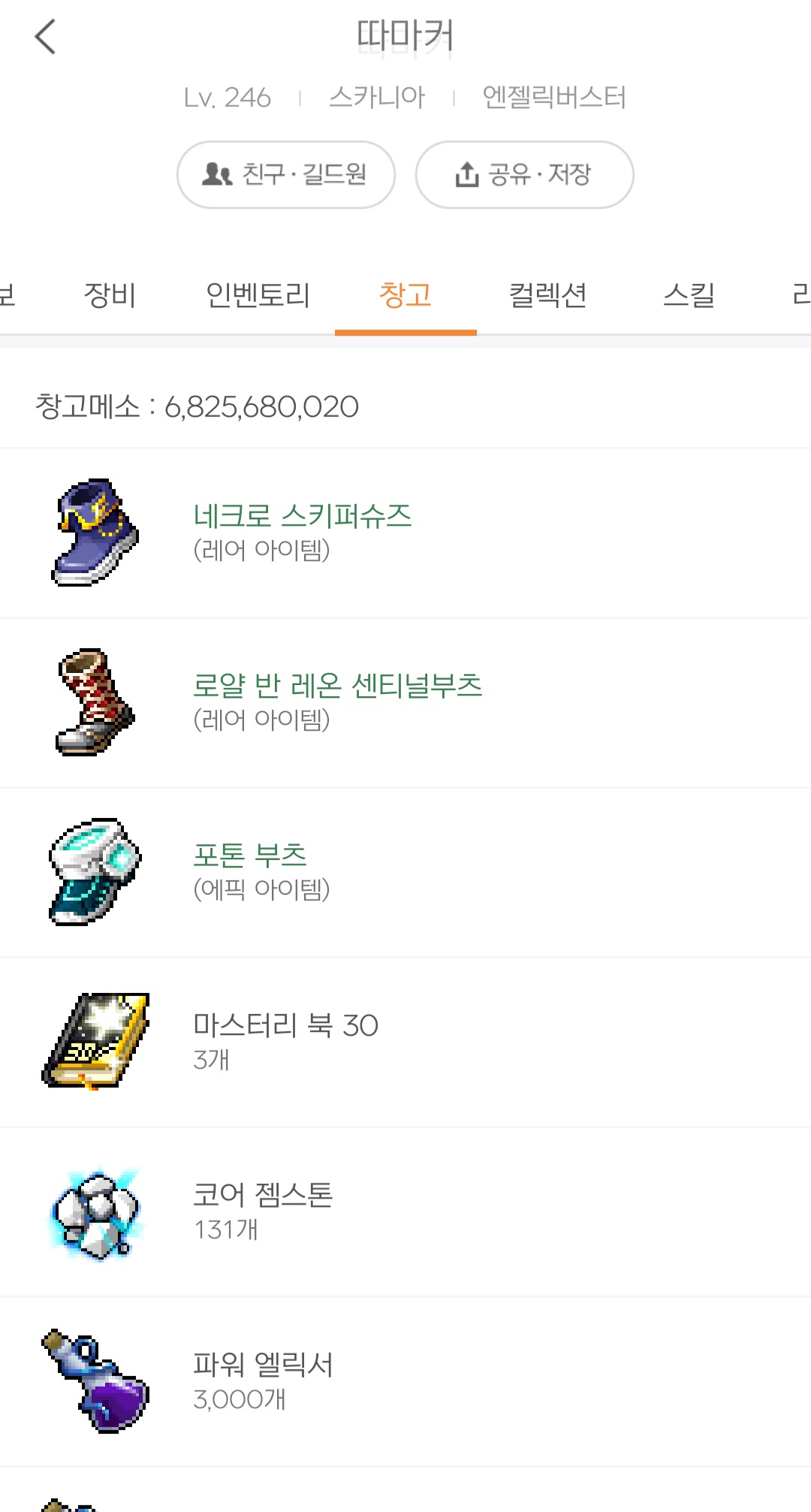This screenshot has width=811, height=1512.
Task: Open the 네크로 스키퍼슈즈 item
Action: [405, 533]
